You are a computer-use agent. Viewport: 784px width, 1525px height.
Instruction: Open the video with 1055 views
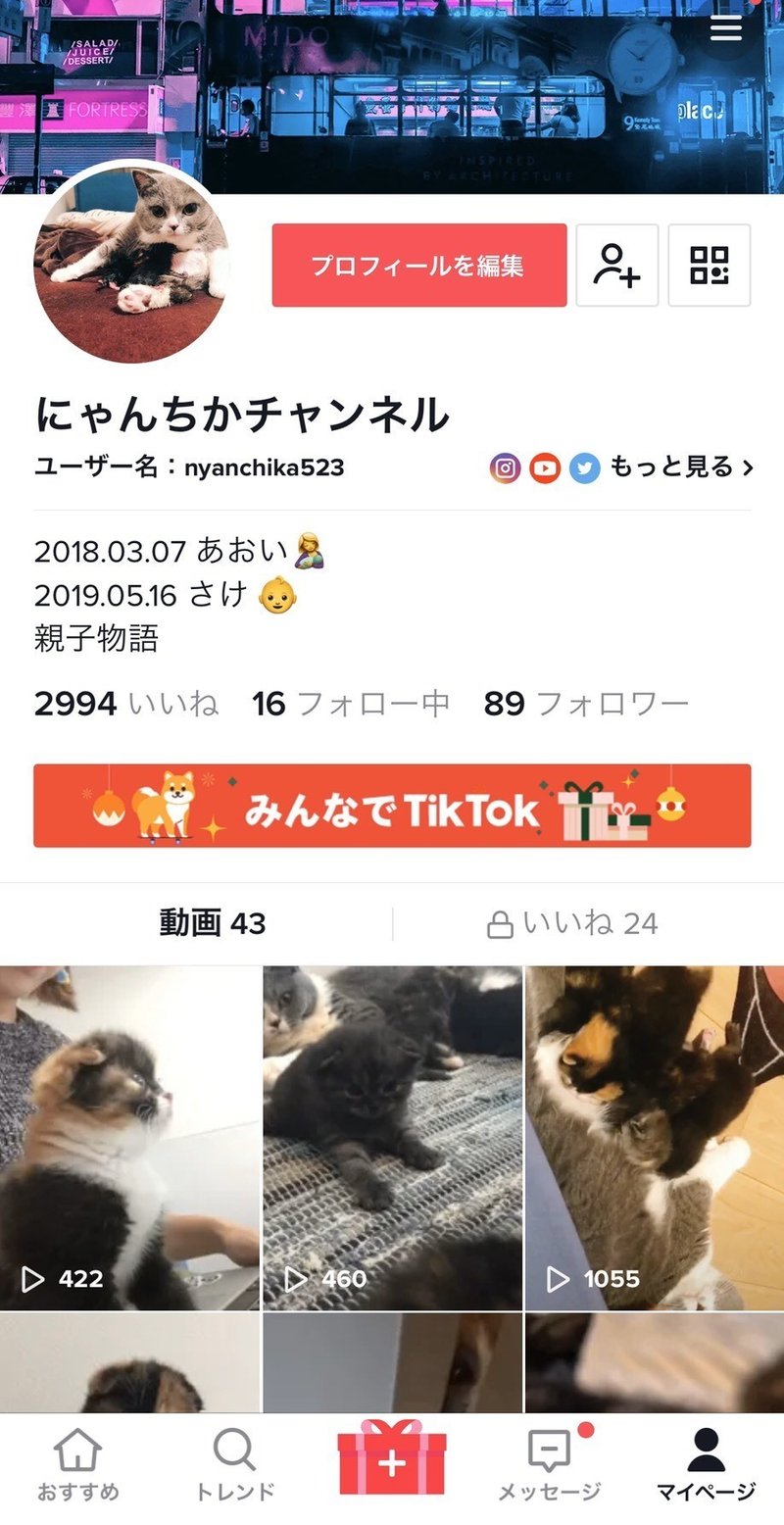tap(655, 1138)
